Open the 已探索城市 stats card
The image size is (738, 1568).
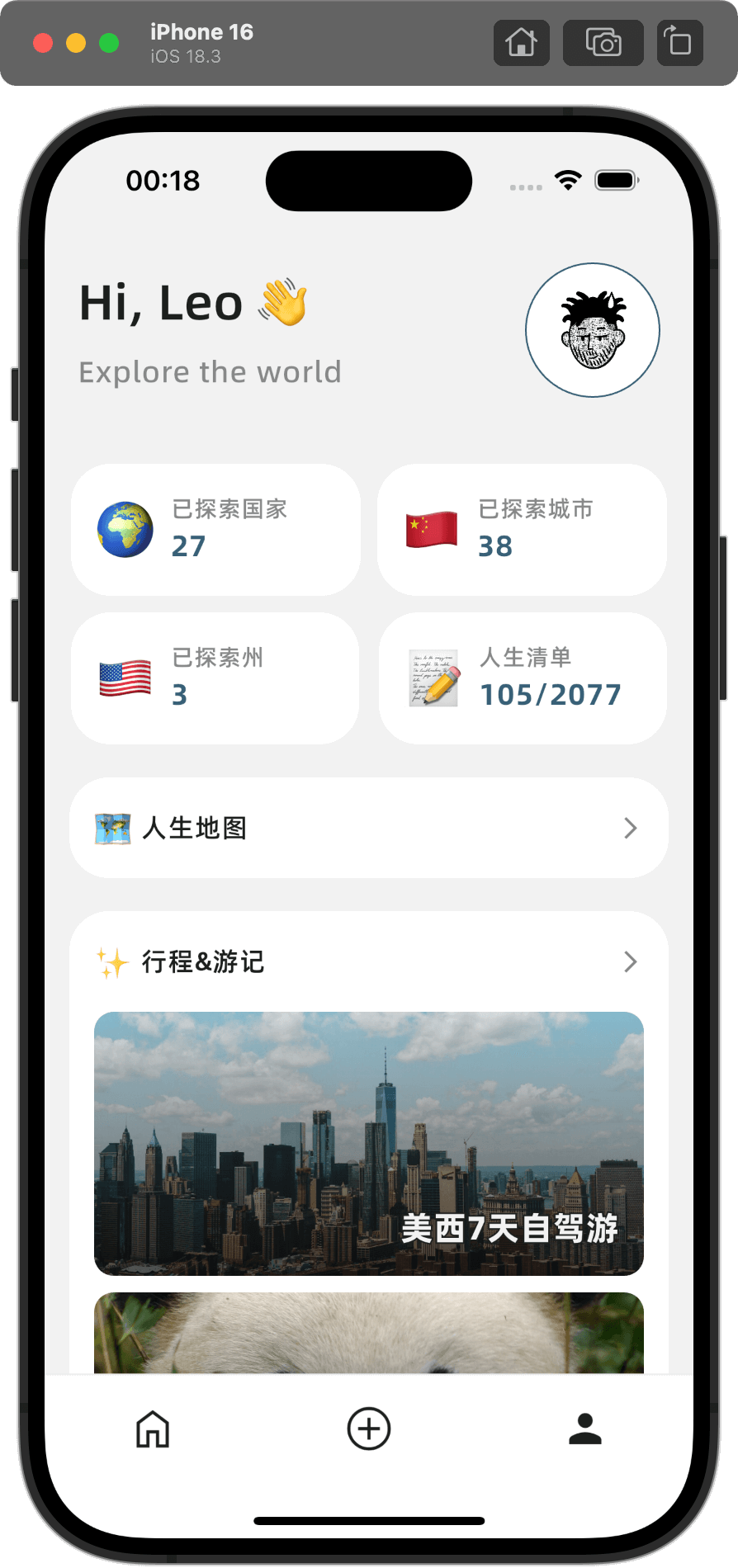point(522,529)
